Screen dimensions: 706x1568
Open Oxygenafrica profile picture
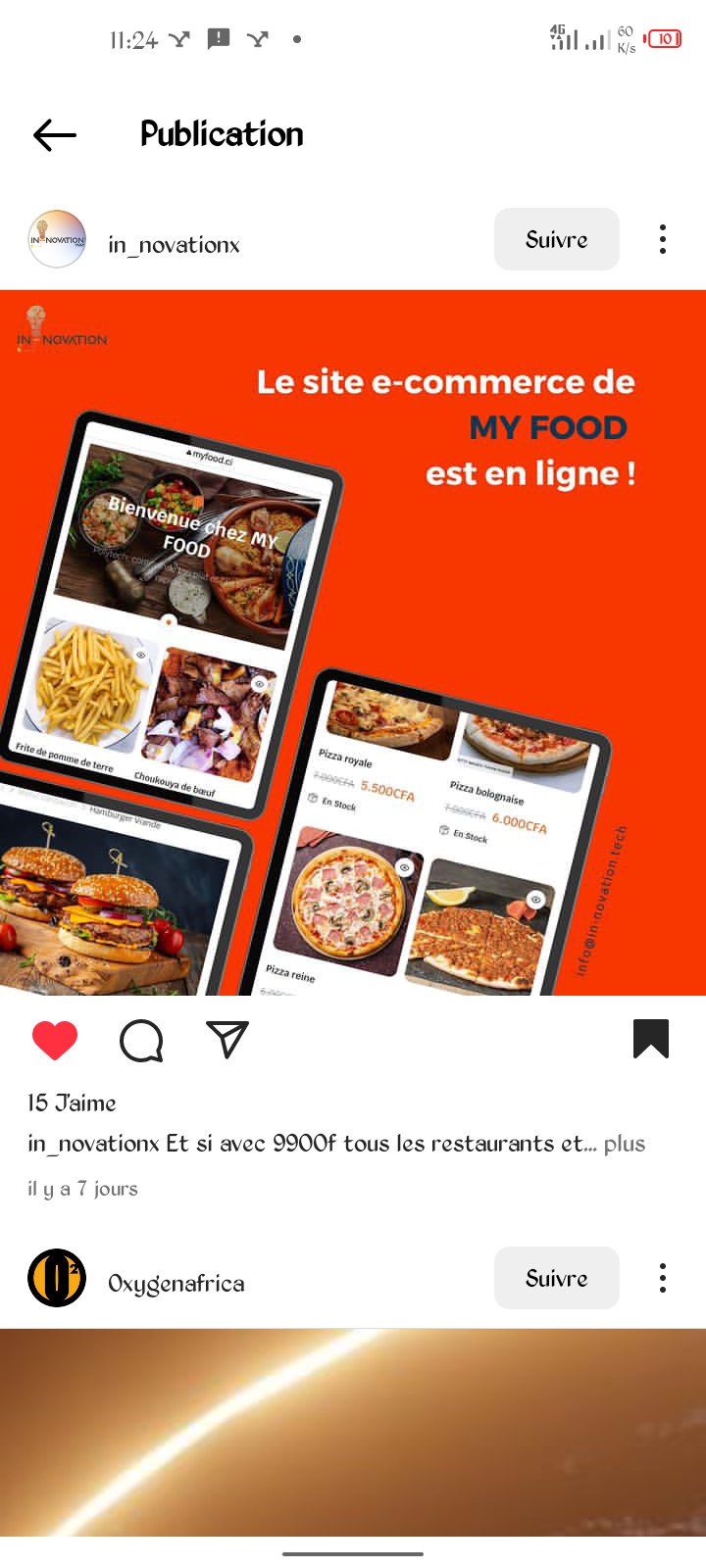click(x=57, y=1278)
